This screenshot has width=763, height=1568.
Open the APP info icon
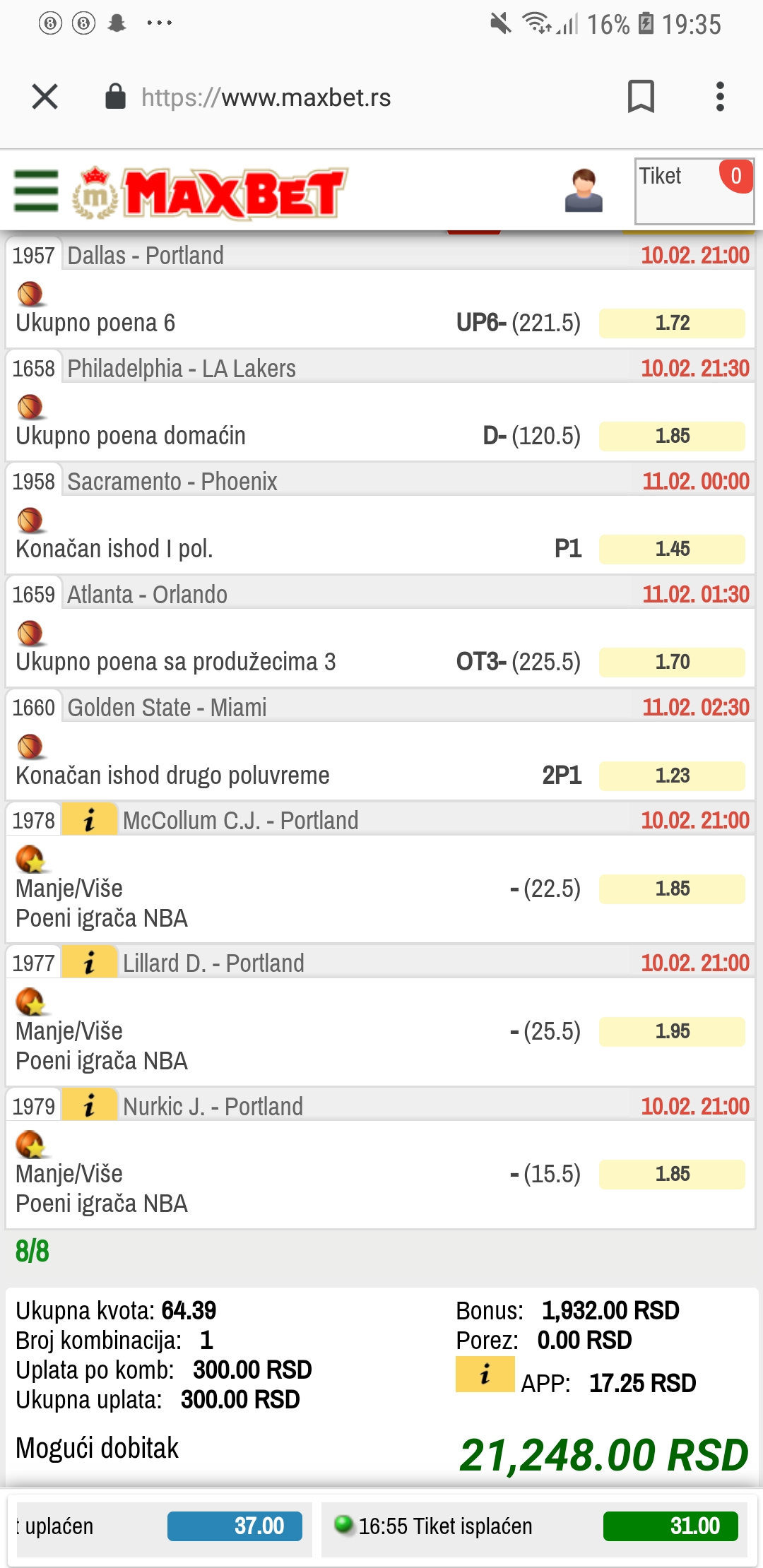(485, 1374)
